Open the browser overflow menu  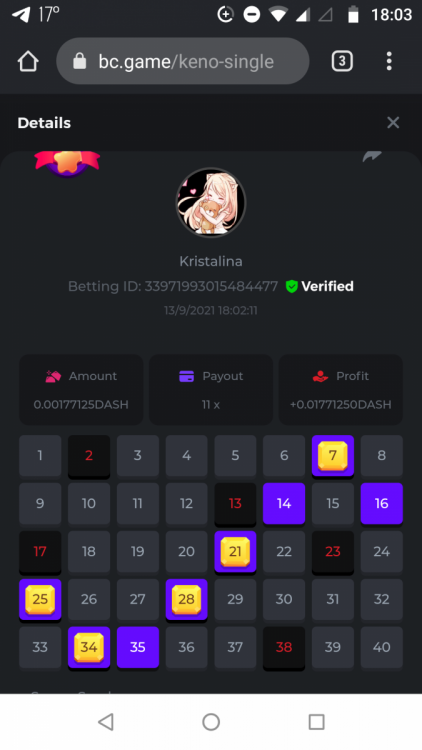(x=389, y=61)
